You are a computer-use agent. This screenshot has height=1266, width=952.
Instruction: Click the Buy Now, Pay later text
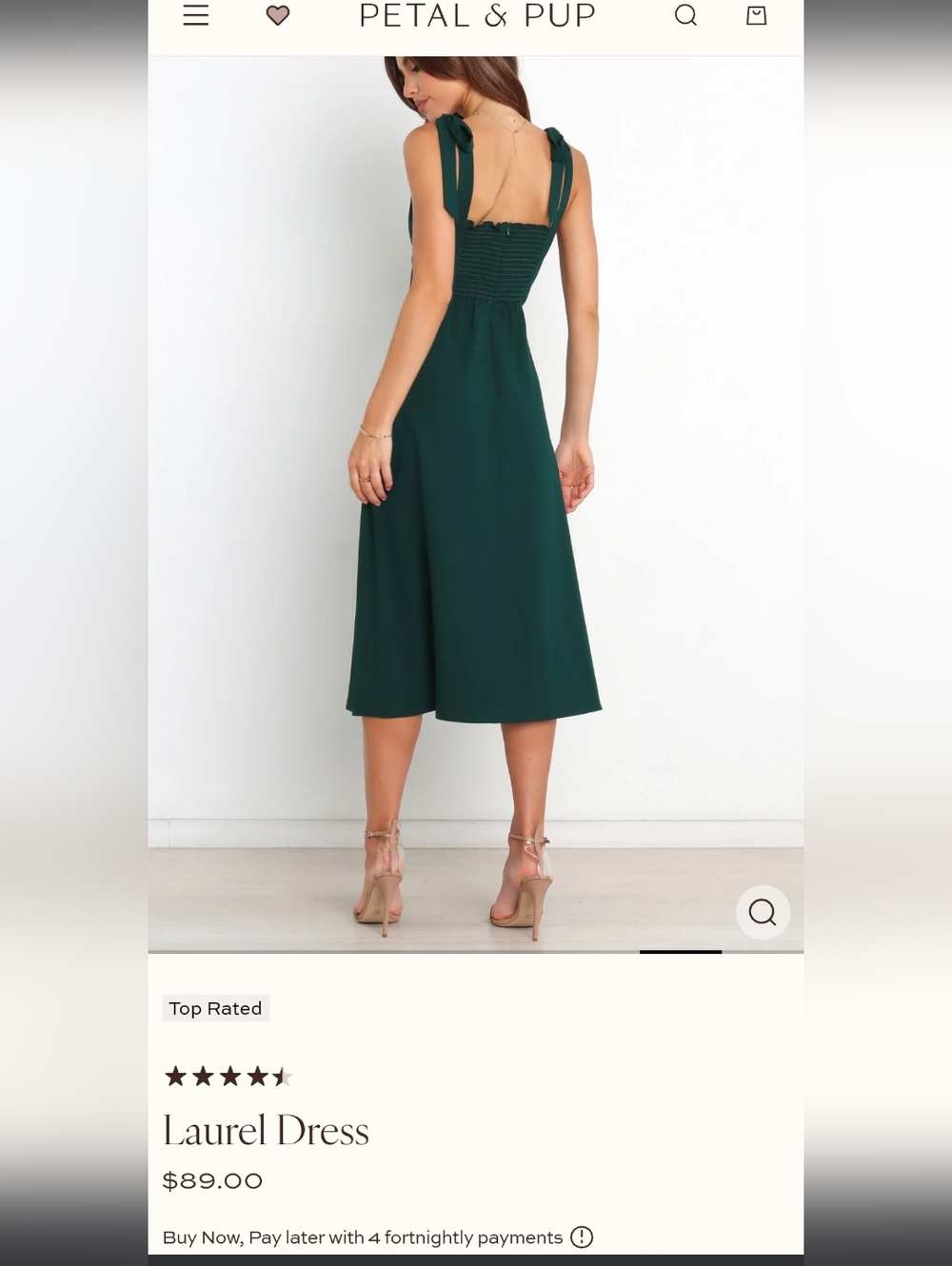(362, 1237)
